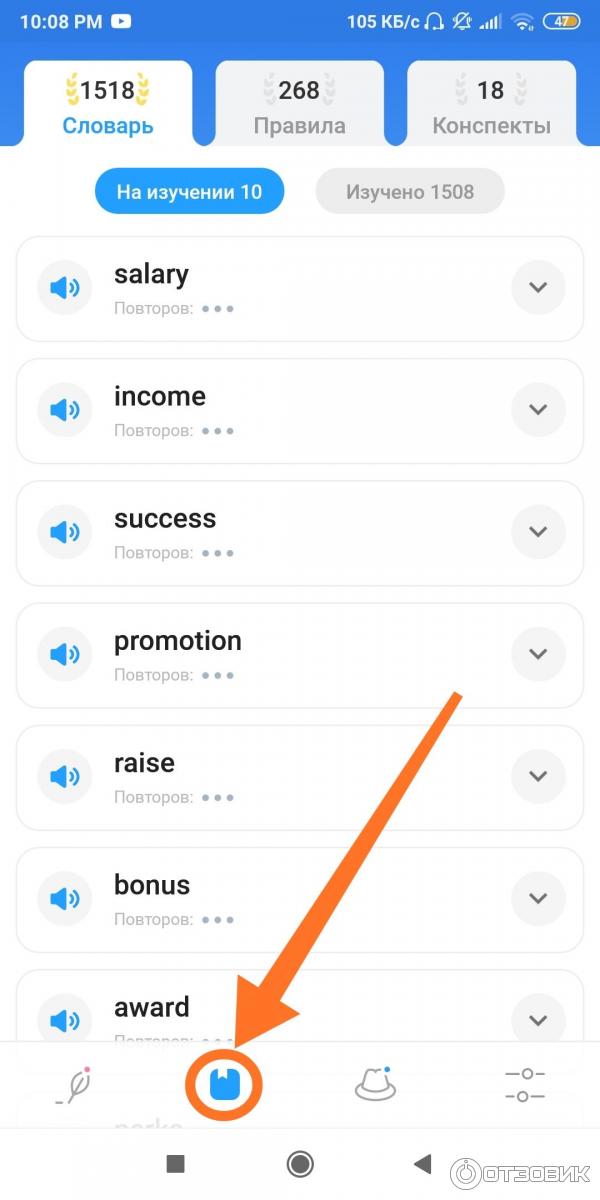Expand details for income
The width and height of the screenshot is (600, 1200).
click(x=538, y=410)
